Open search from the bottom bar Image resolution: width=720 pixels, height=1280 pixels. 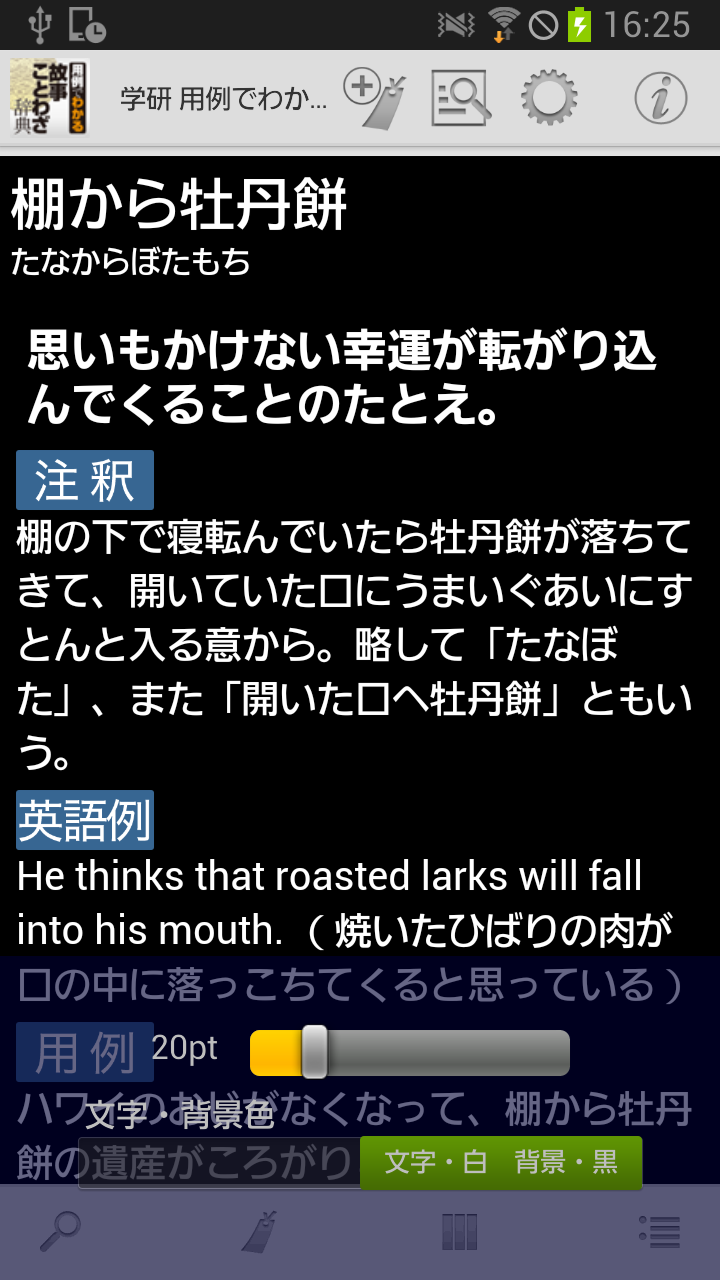coord(60,1232)
